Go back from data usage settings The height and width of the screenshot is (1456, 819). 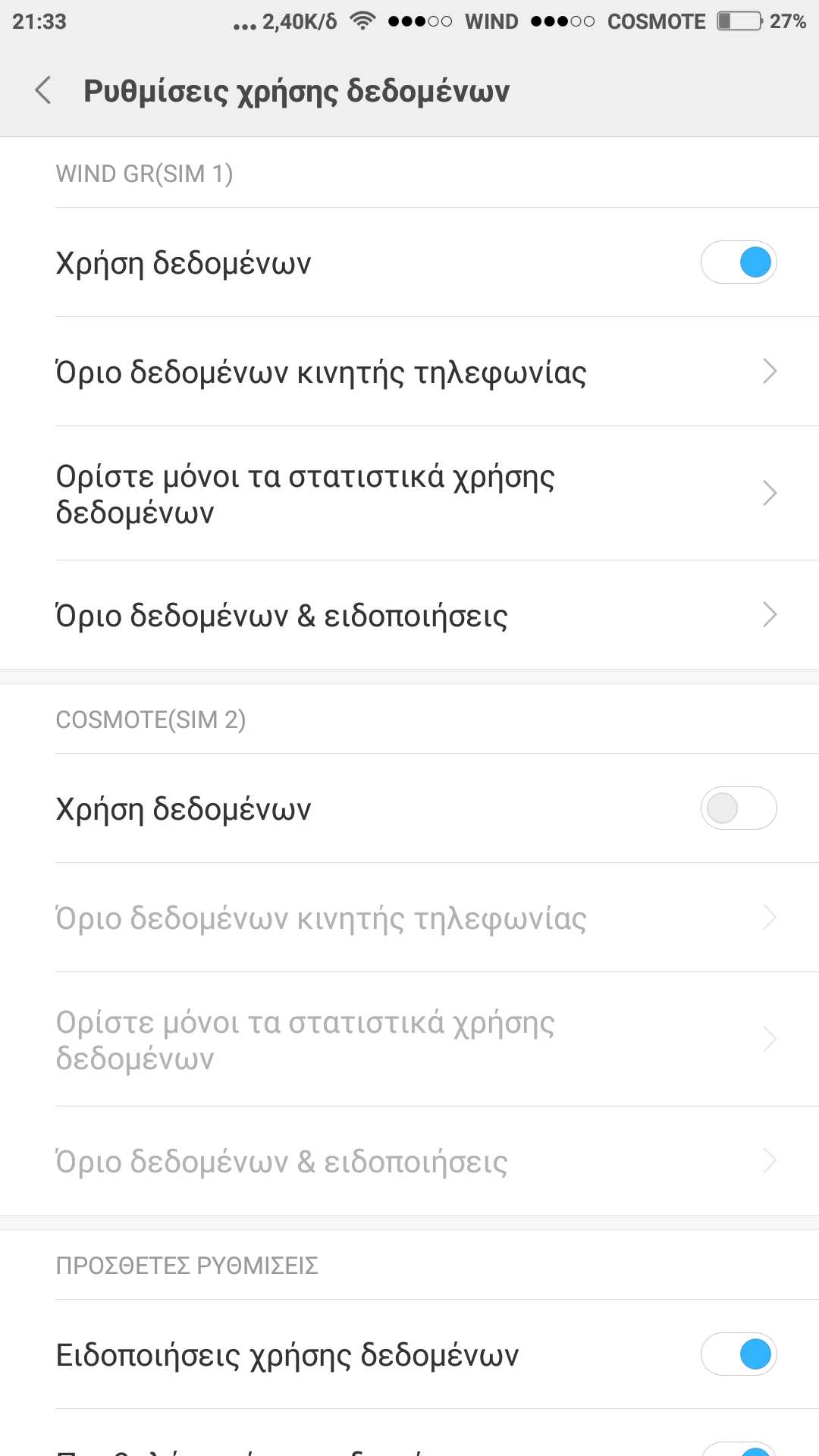(44, 90)
